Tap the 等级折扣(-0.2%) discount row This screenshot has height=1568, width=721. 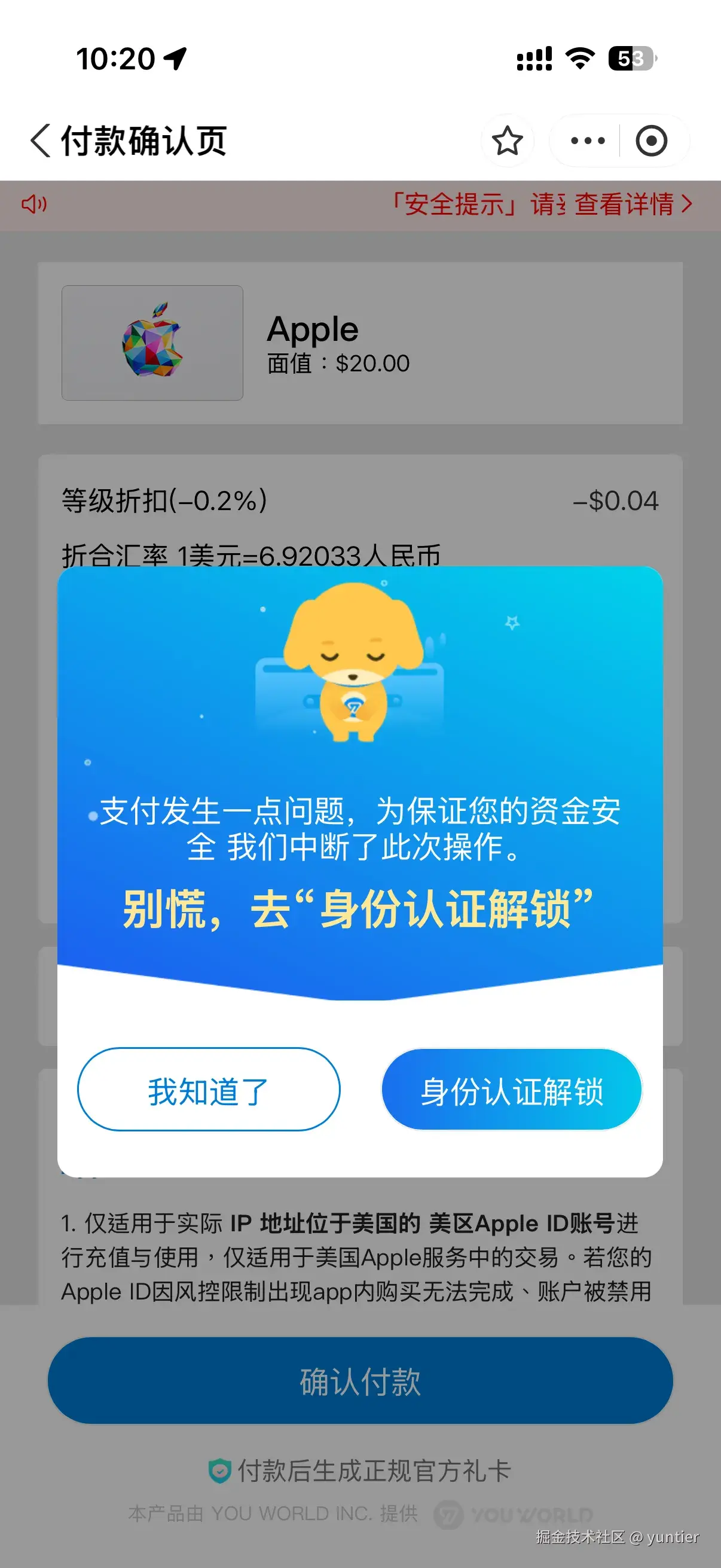click(164, 501)
